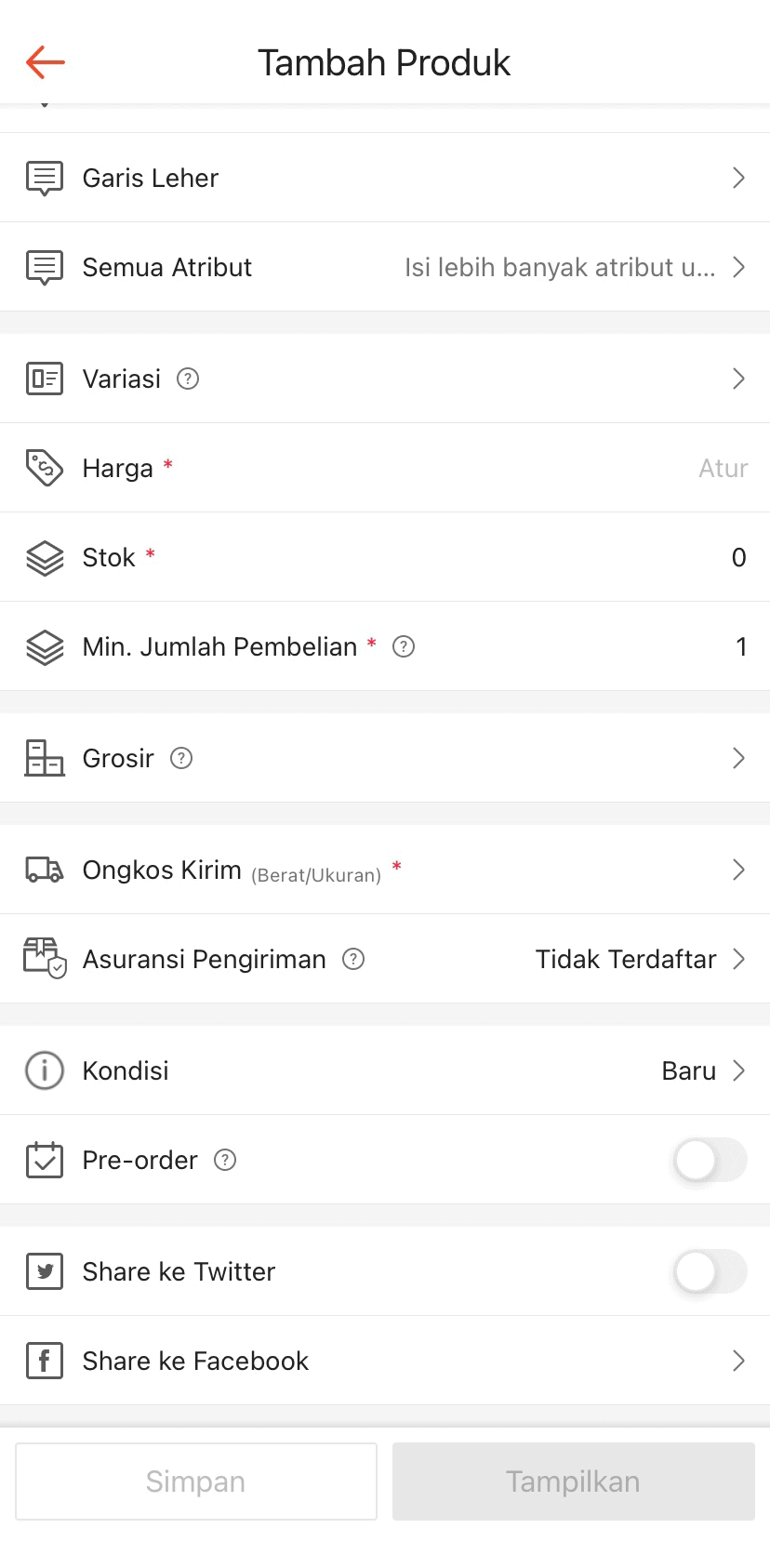
Task: Enable the Pre-order toggle
Action: [709, 1160]
